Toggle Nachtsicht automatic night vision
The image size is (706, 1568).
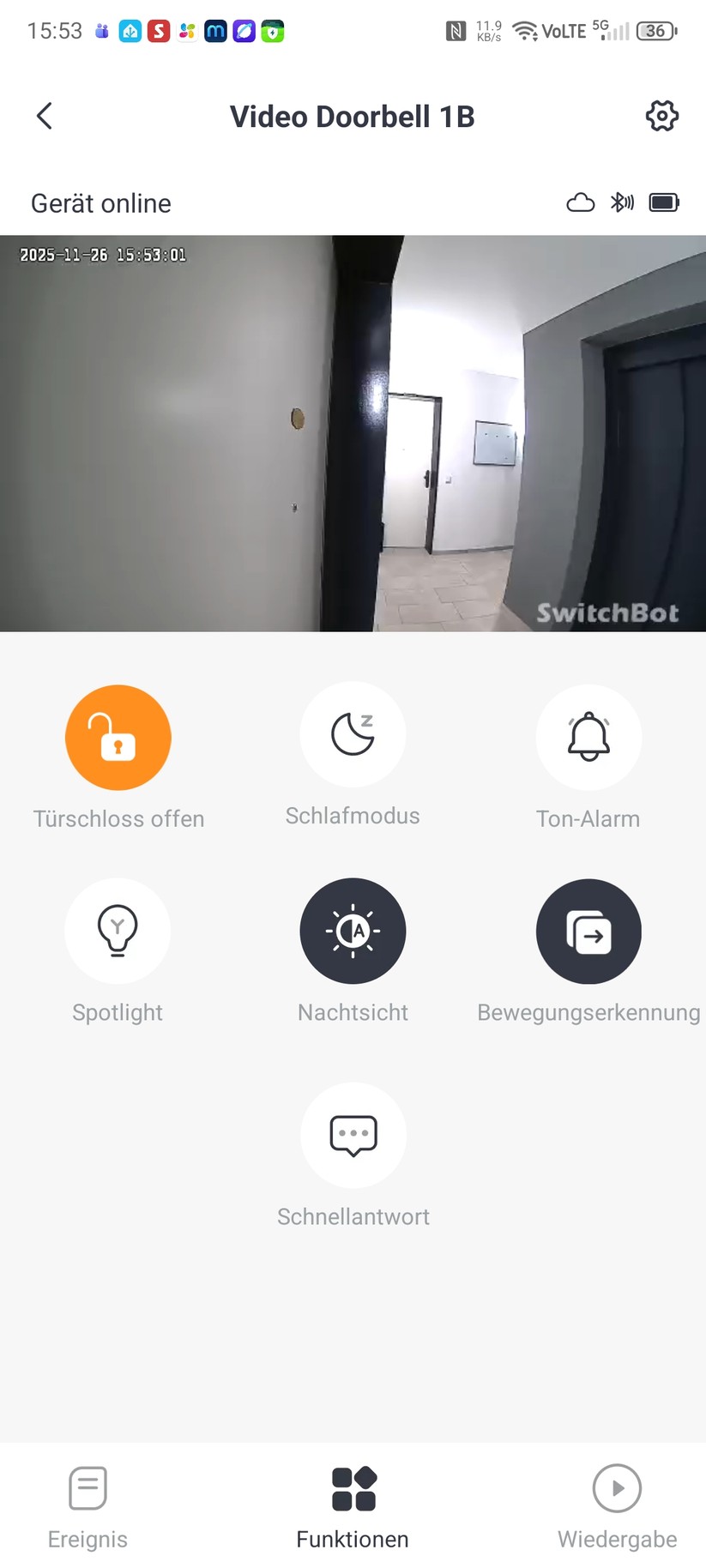tap(353, 932)
